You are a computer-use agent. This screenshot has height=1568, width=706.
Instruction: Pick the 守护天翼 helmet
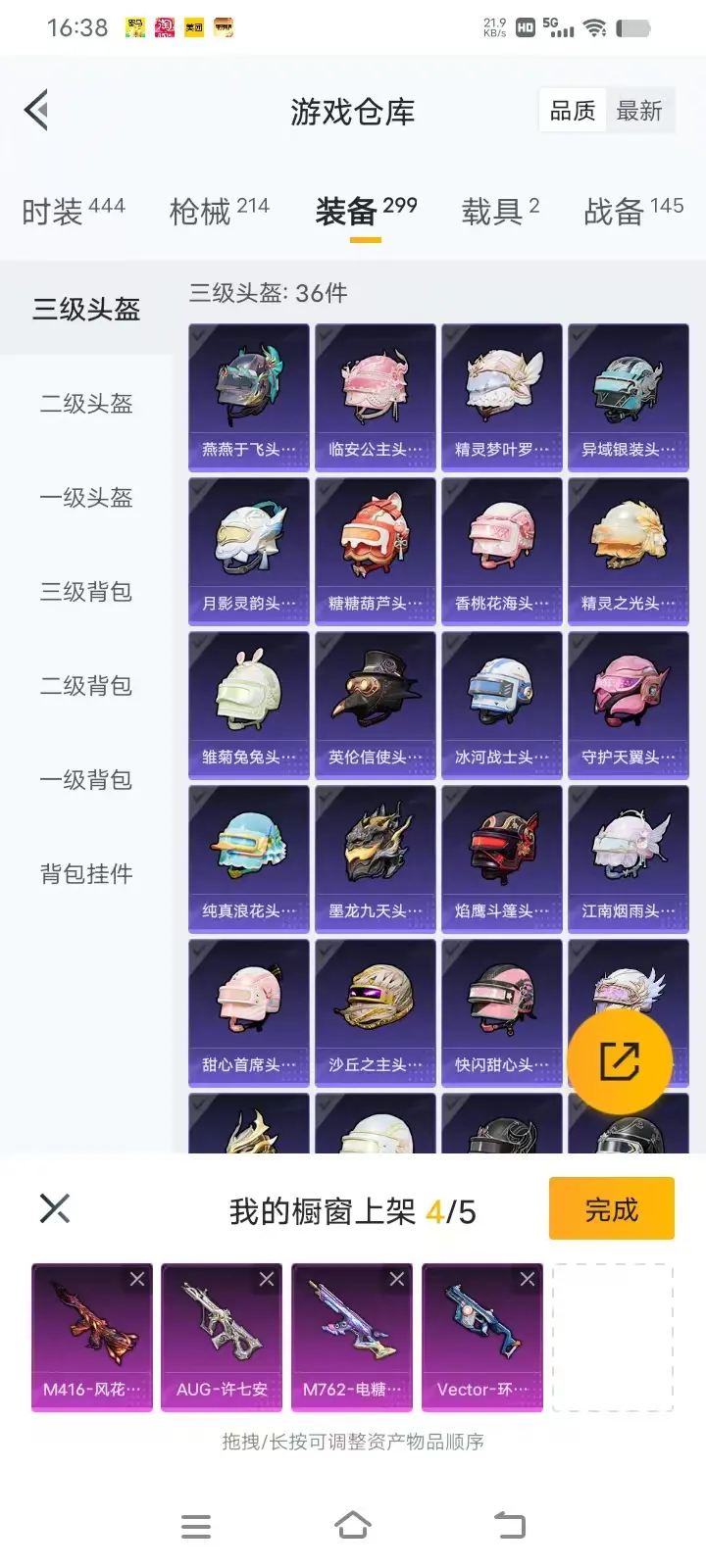[629, 705]
